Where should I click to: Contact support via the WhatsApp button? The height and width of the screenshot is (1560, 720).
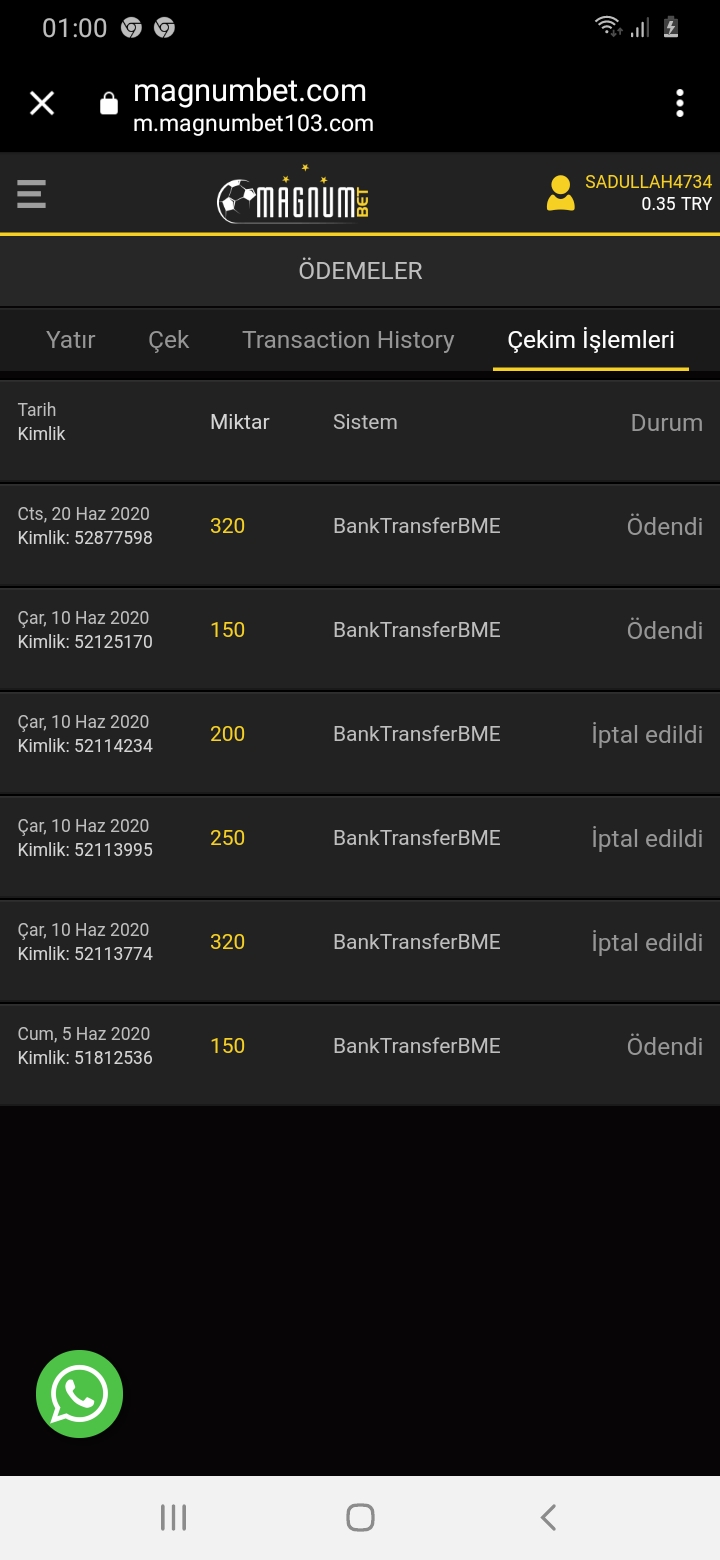[x=79, y=1394]
